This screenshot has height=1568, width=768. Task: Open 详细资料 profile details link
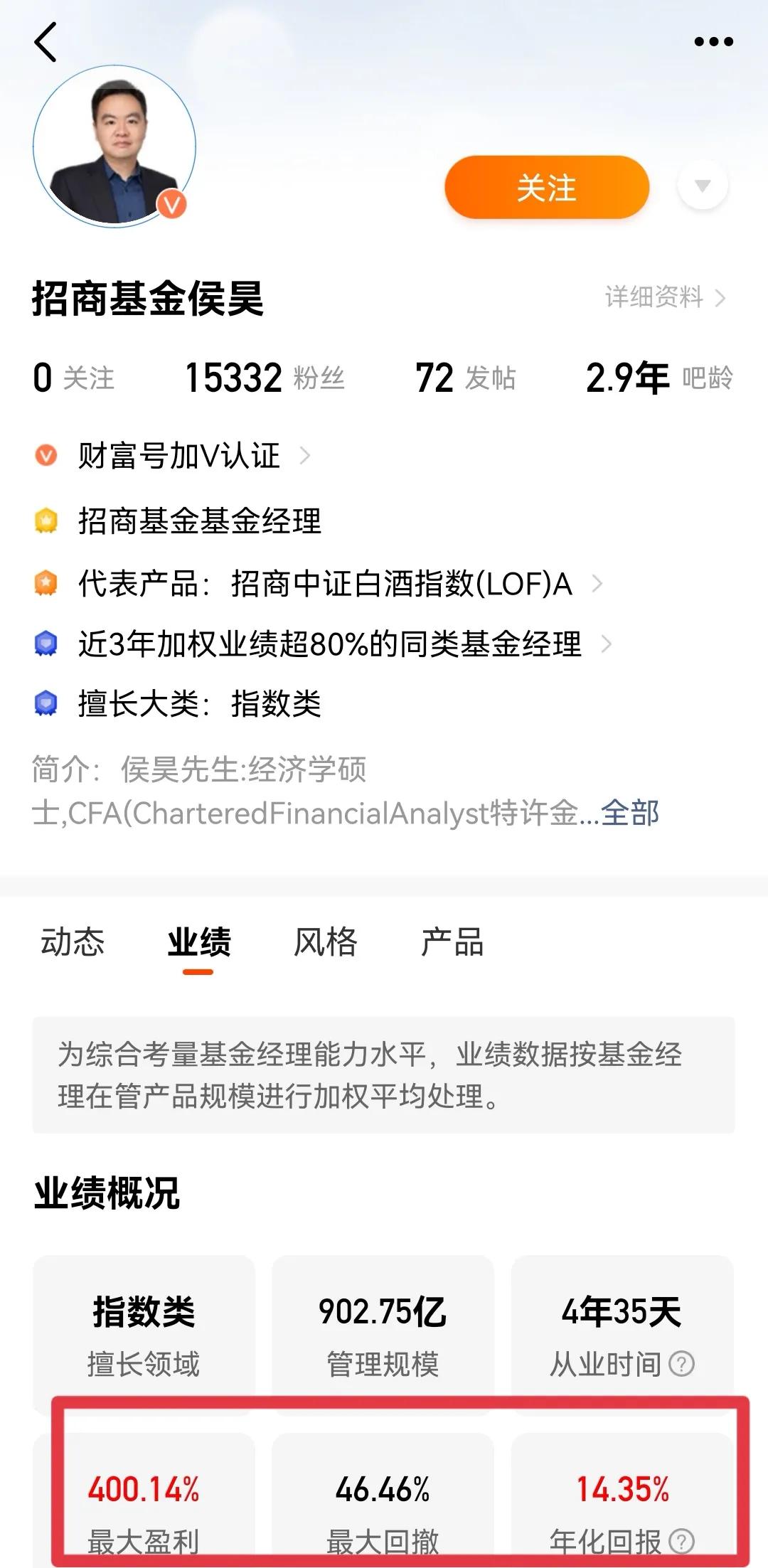[x=654, y=299]
